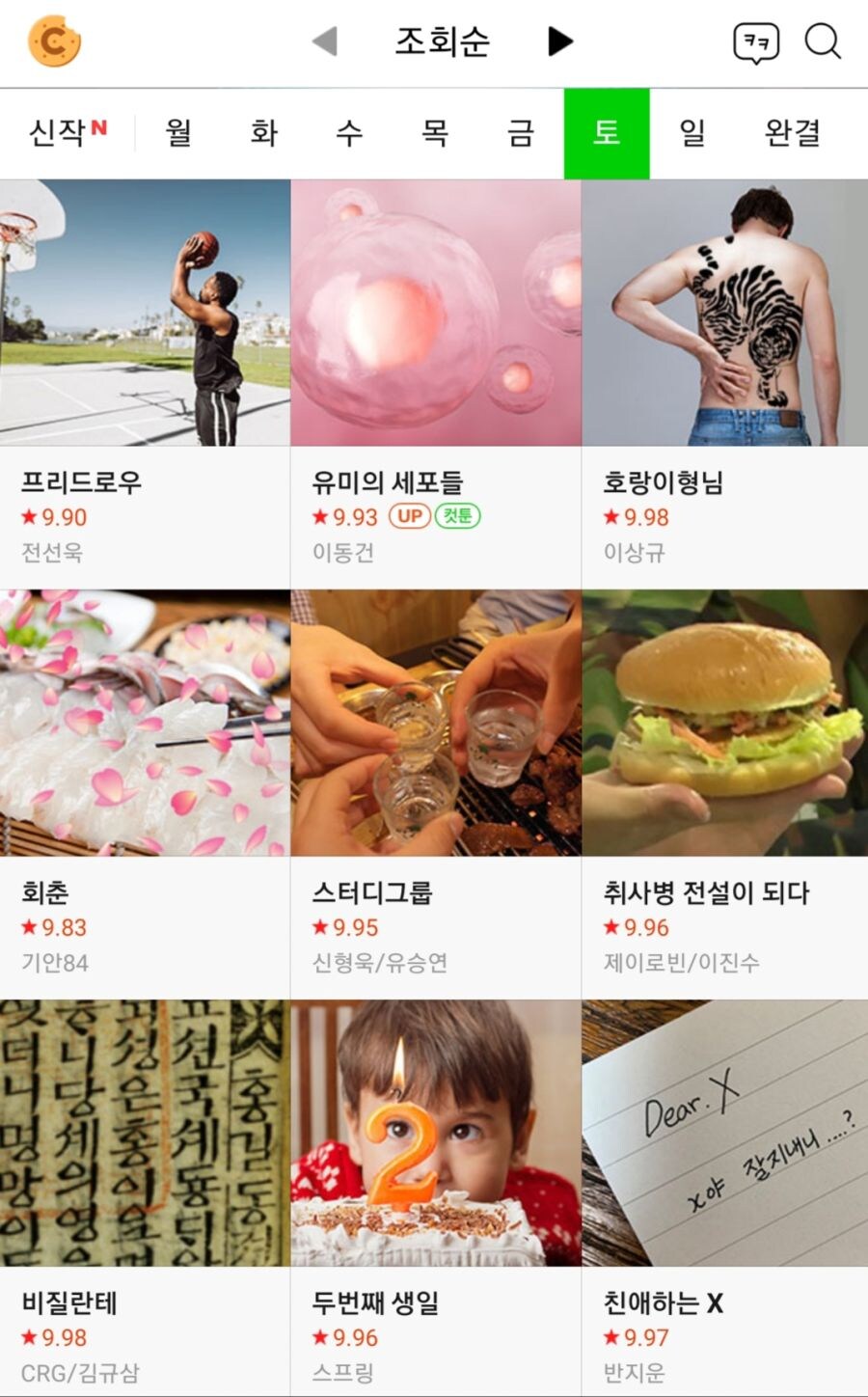Select the 금 weekday tab
868x1397 pixels.
[521, 132]
